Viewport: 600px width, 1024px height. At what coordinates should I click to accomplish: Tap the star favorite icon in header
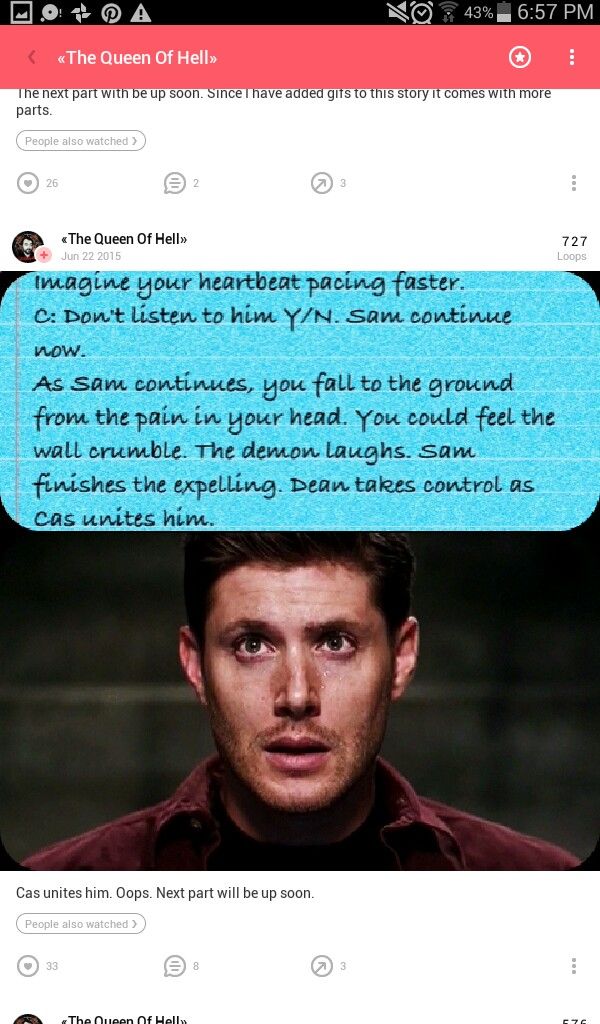[520, 57]
